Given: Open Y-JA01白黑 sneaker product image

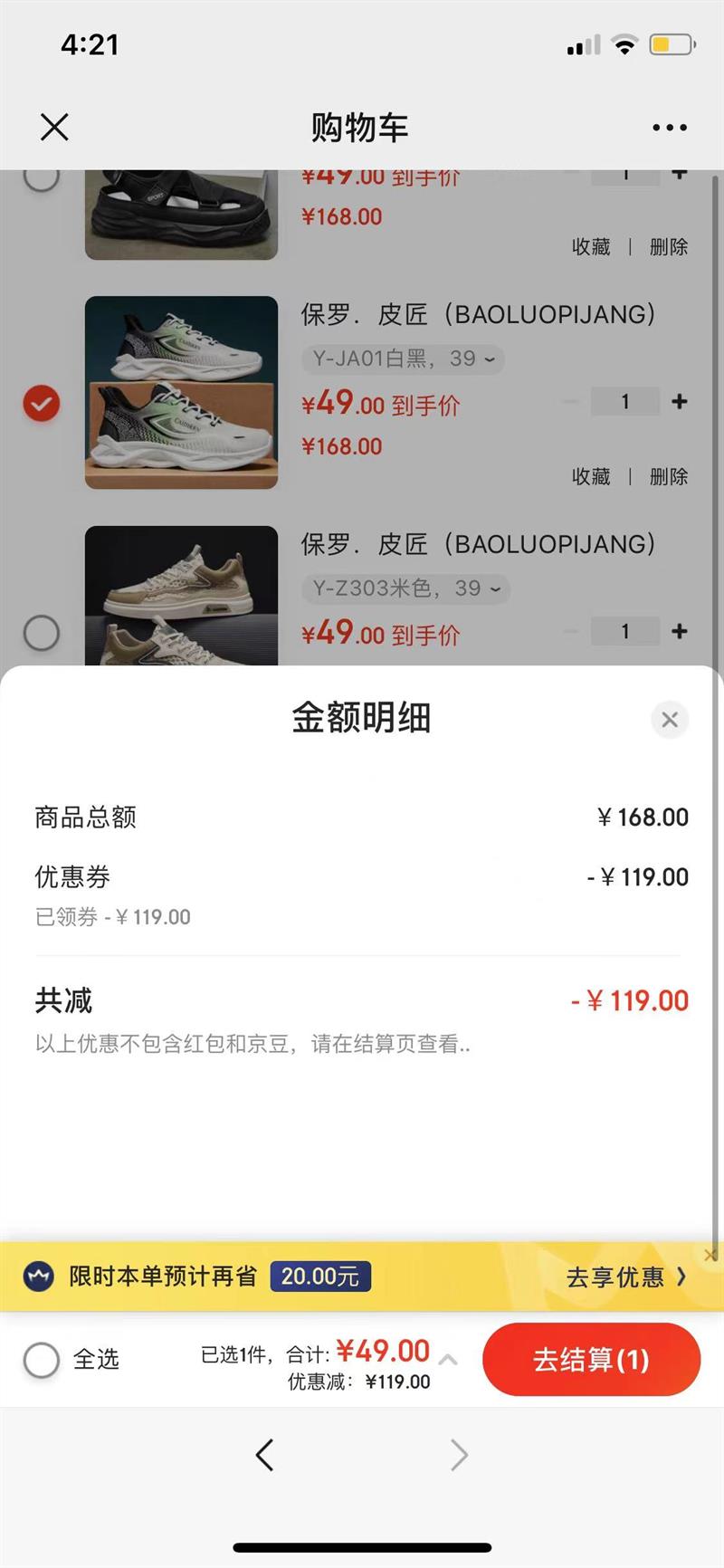Looking at the screenshot, I should (181, 392).
